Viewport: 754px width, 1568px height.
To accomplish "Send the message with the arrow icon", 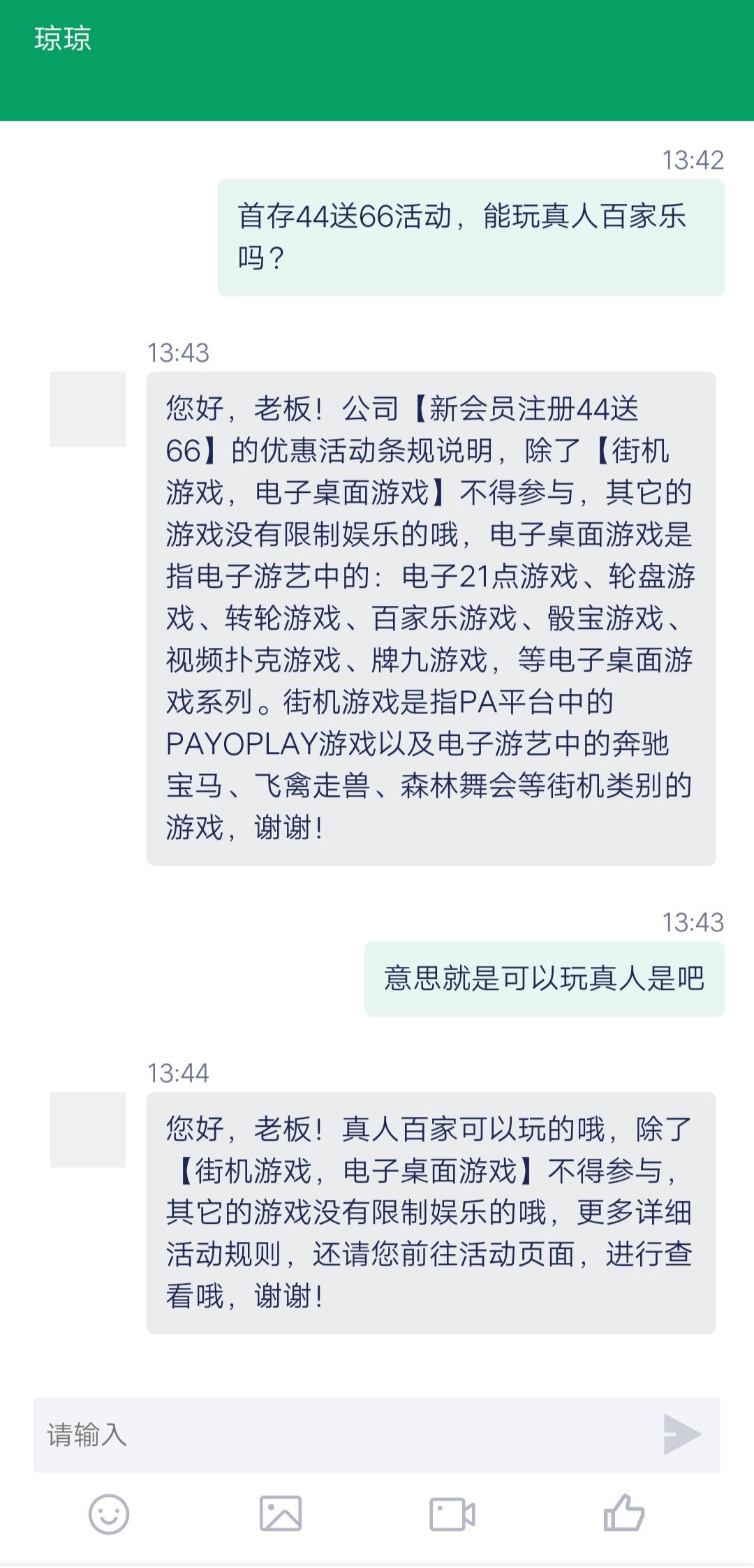I will [681, 1435].
